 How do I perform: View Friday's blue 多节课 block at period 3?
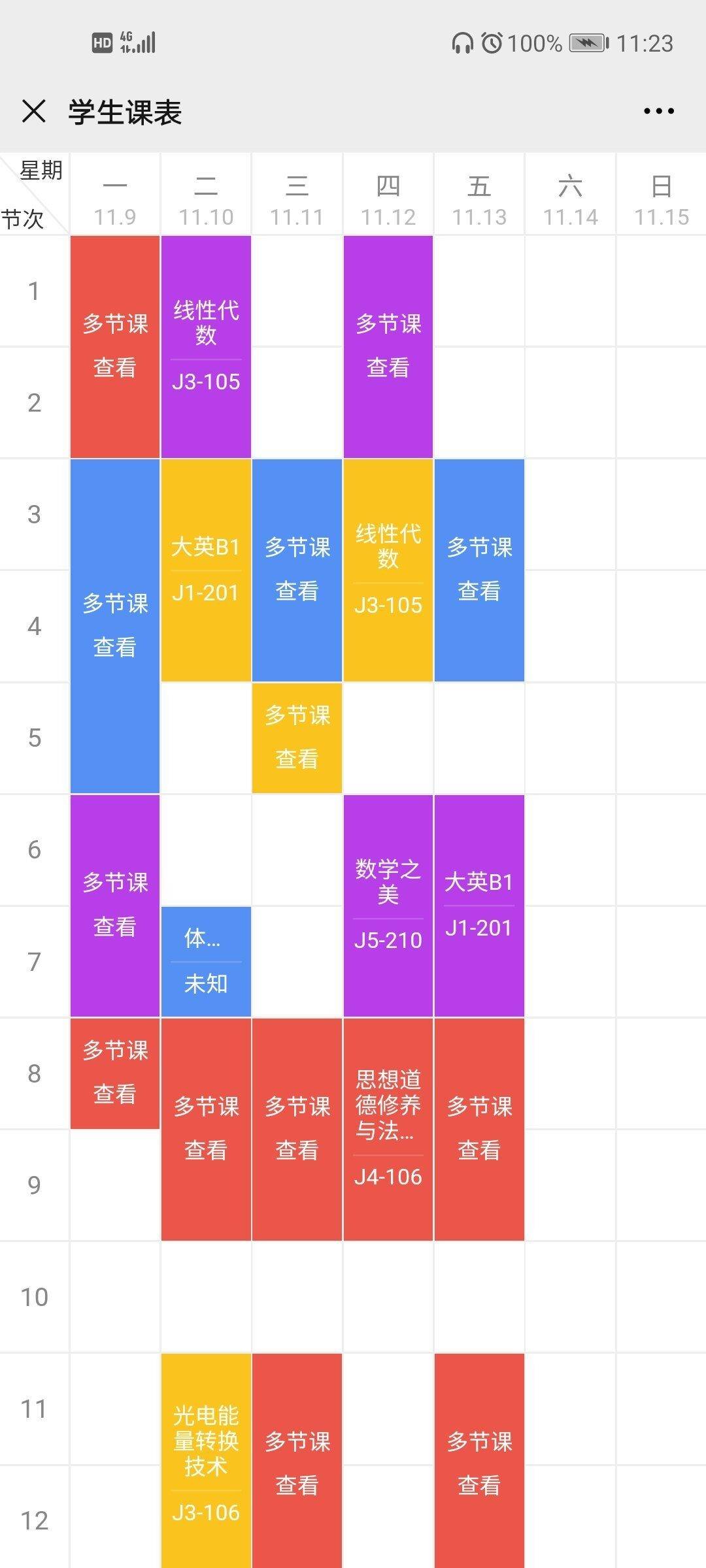pyautogui.click(x=479, y=570)
